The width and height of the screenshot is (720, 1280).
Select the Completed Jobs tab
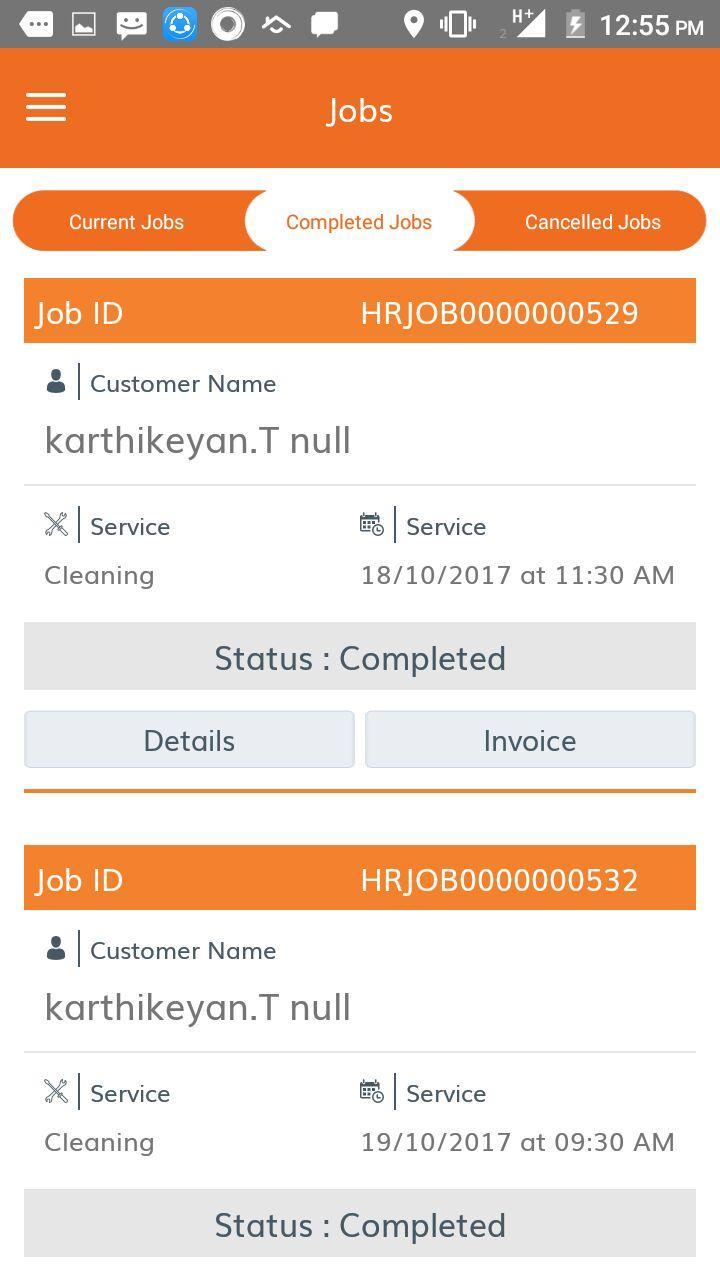pyautogui.click(x=359, y=222)
